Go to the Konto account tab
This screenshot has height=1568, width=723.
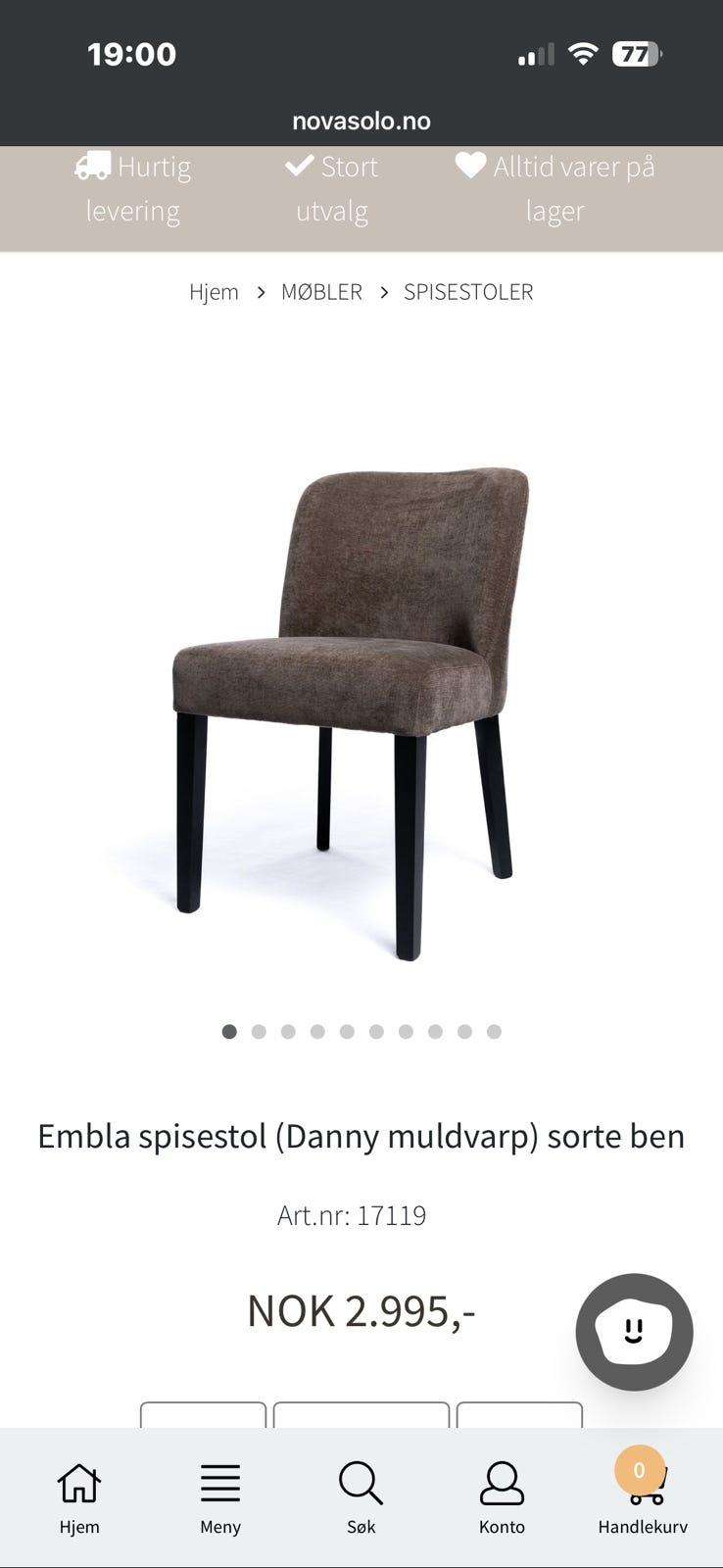(502, 1497)
